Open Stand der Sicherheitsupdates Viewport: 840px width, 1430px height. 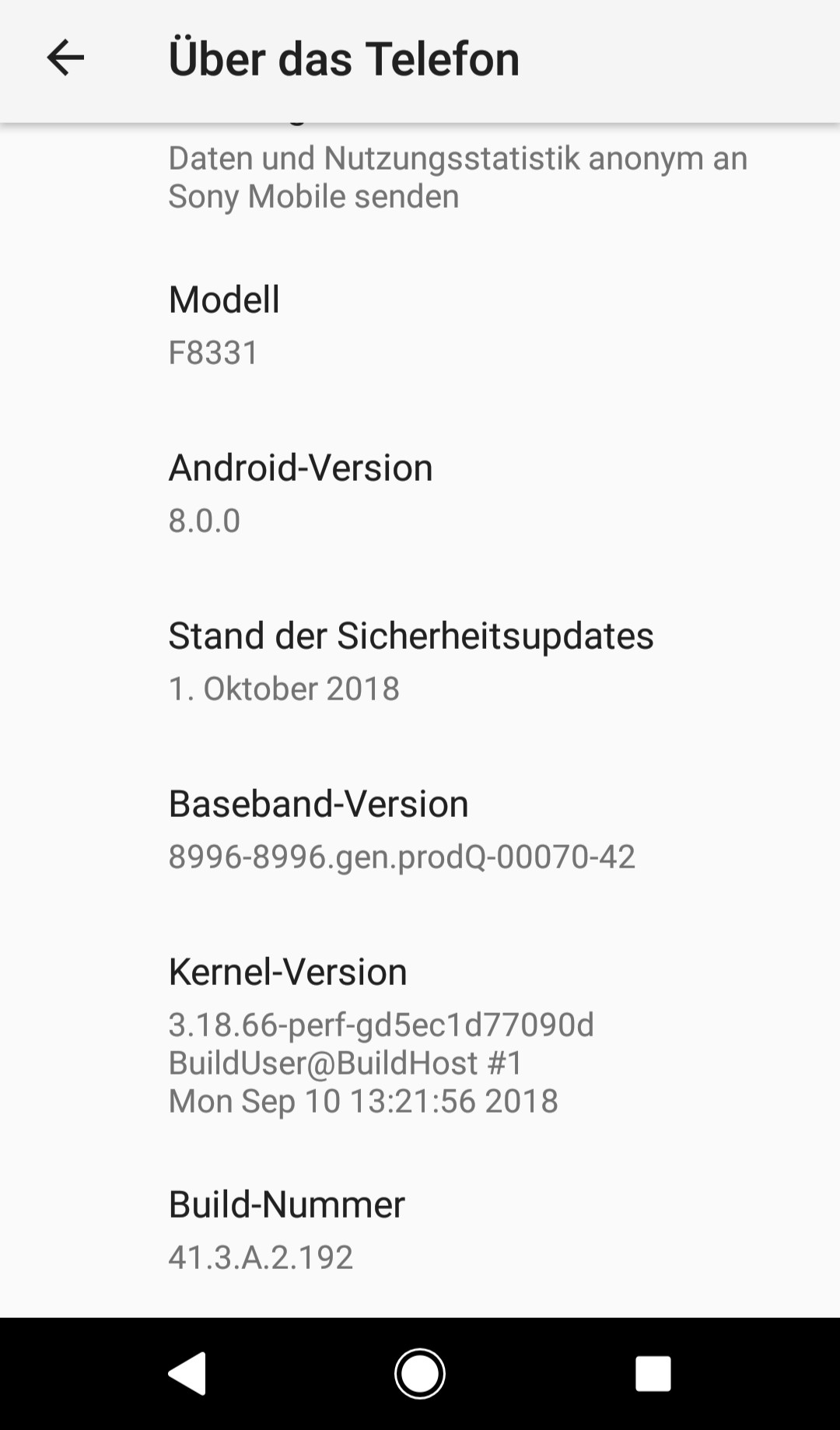(x=420, y=661)
